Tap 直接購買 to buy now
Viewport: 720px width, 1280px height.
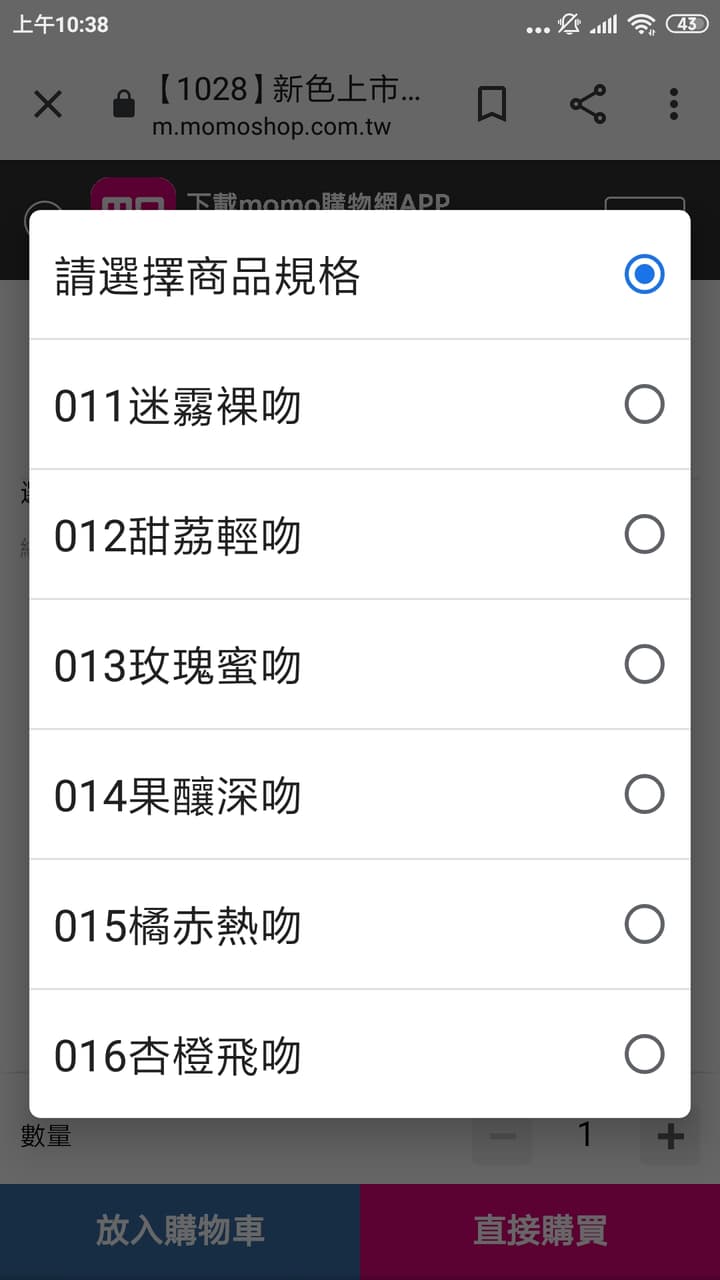coord(540,1229)
